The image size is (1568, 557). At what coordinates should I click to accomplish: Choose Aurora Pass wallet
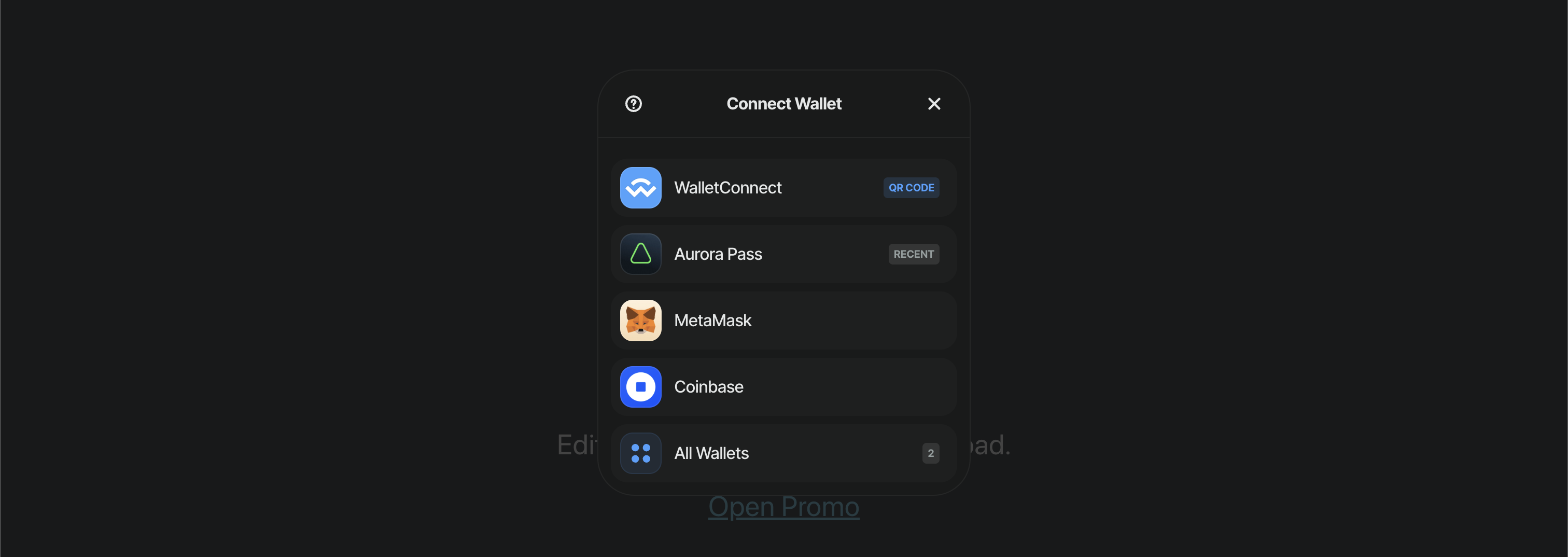point(783,255)
